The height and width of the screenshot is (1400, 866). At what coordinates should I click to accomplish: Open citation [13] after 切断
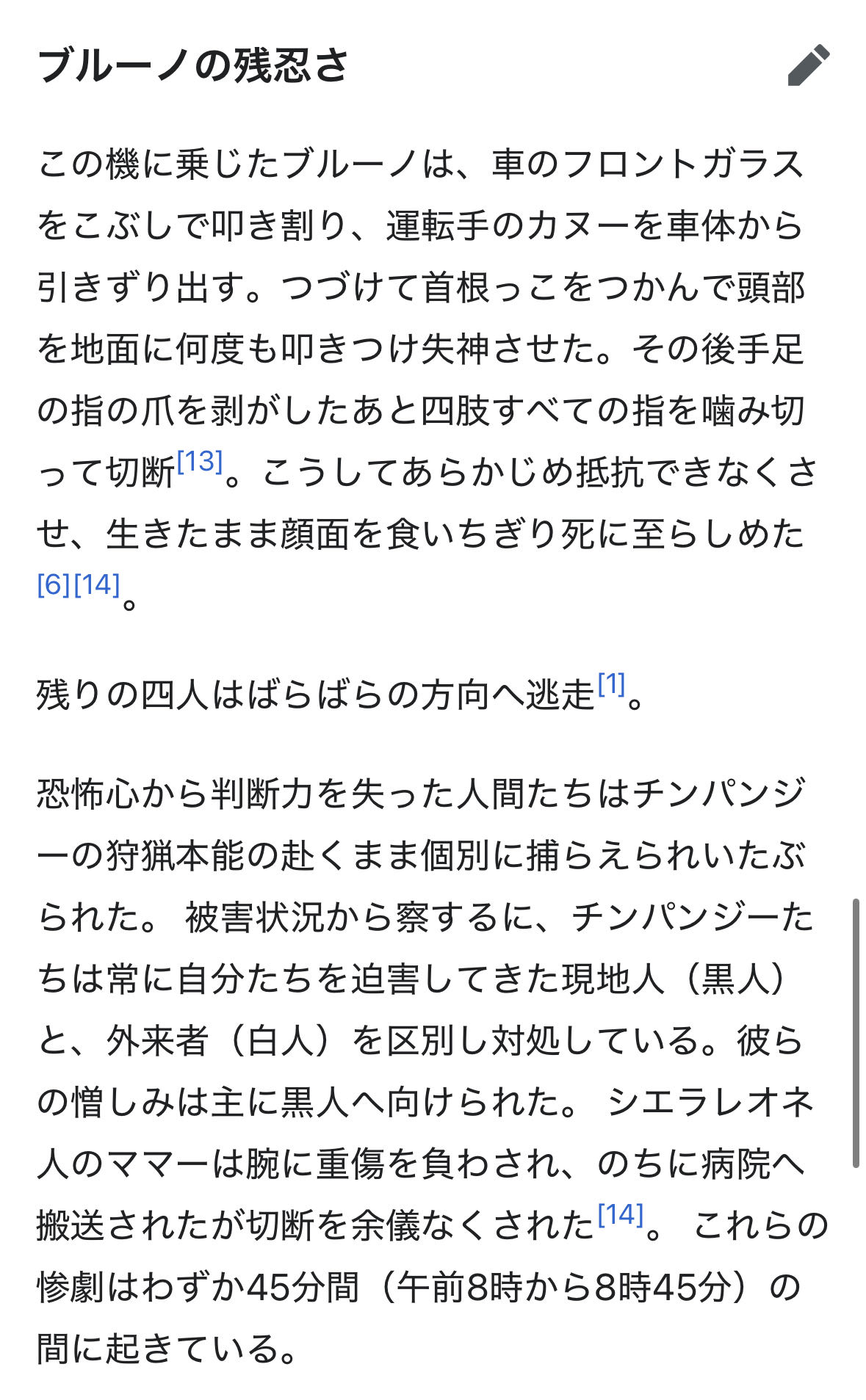tap(200, 462)
